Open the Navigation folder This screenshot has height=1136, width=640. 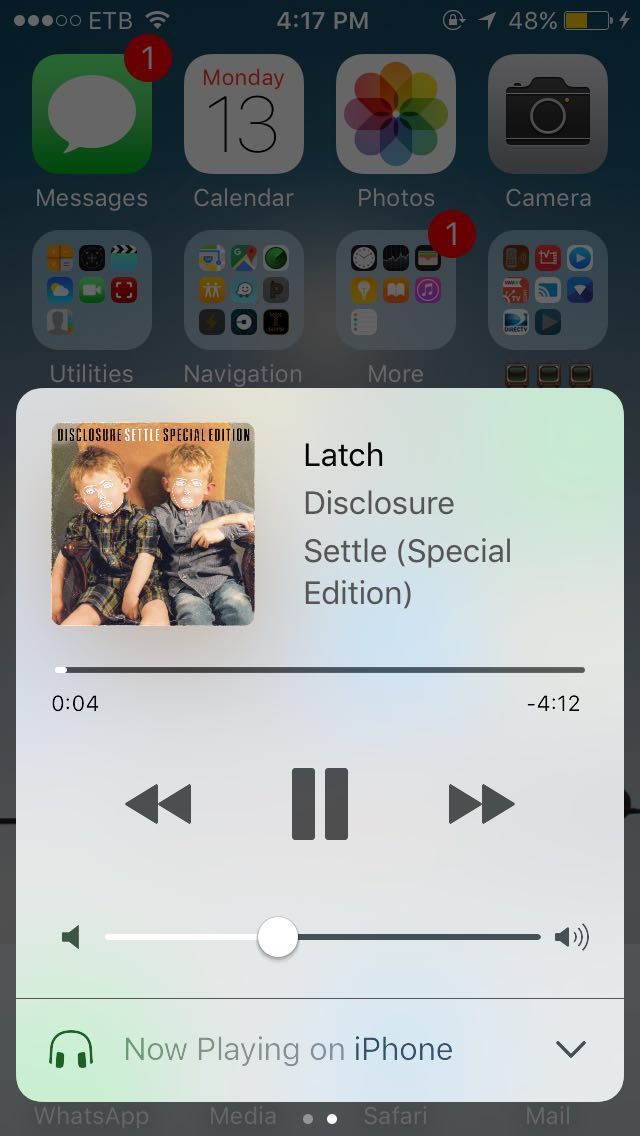point(244,290)
